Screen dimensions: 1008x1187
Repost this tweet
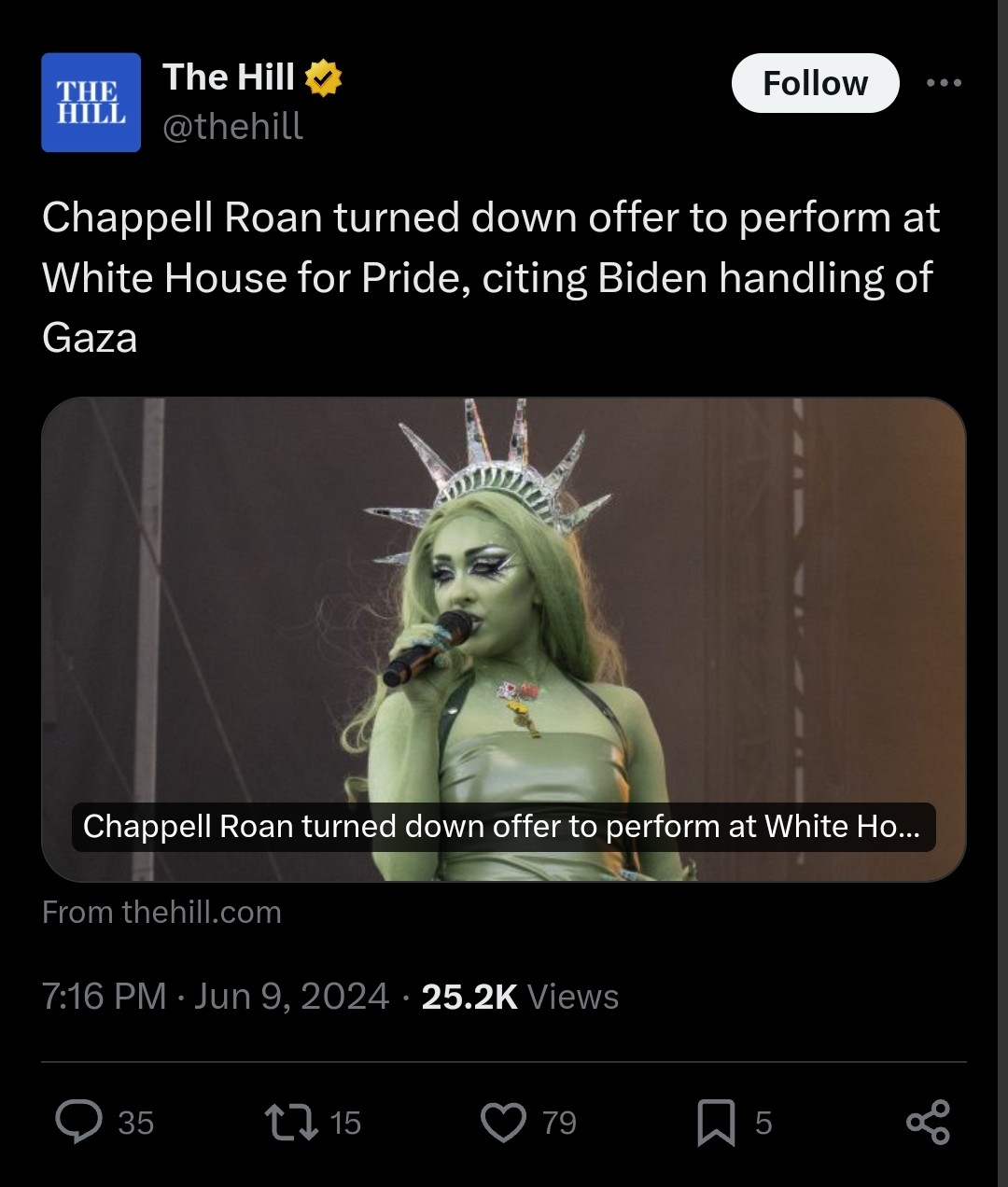click(x=289, y=1122)
